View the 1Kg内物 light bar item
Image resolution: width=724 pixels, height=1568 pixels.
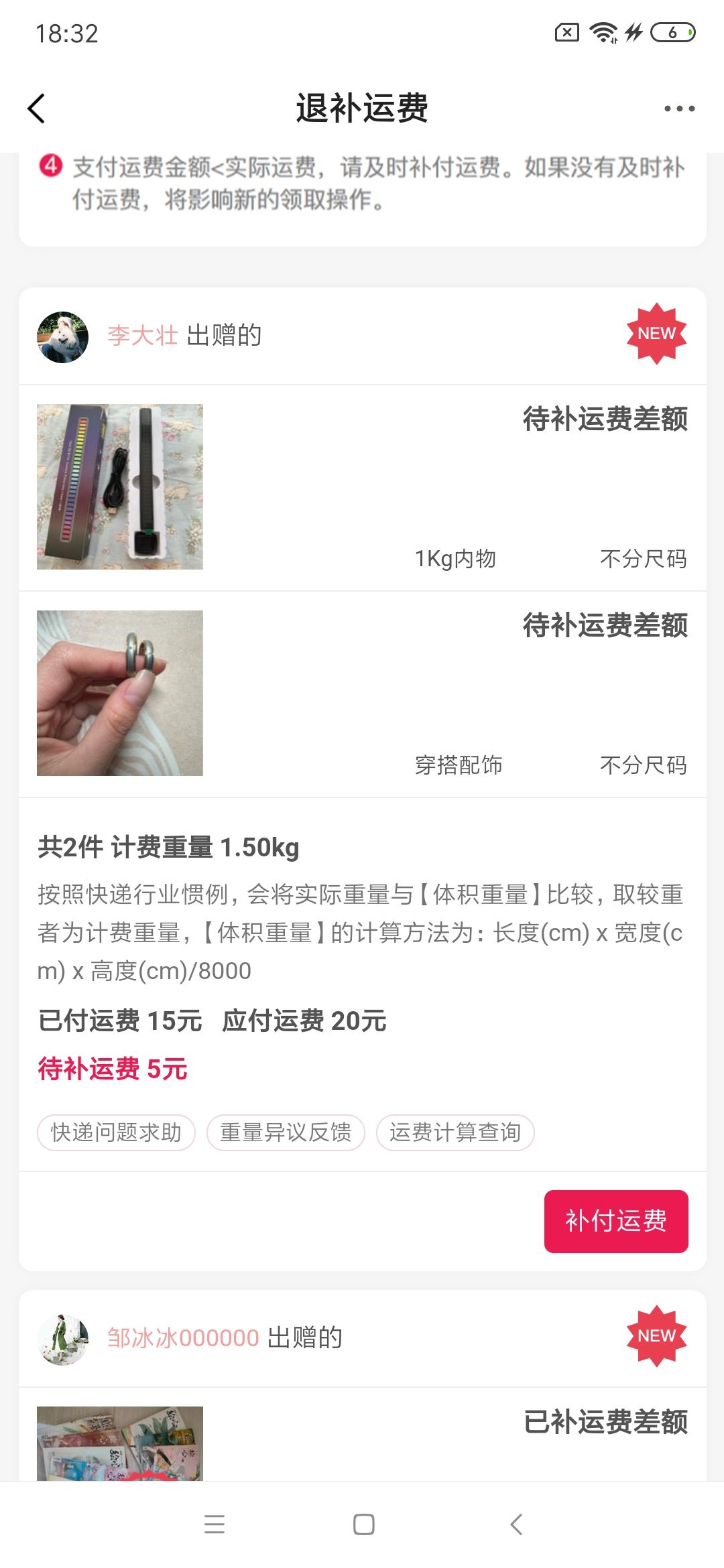(120, 487)
